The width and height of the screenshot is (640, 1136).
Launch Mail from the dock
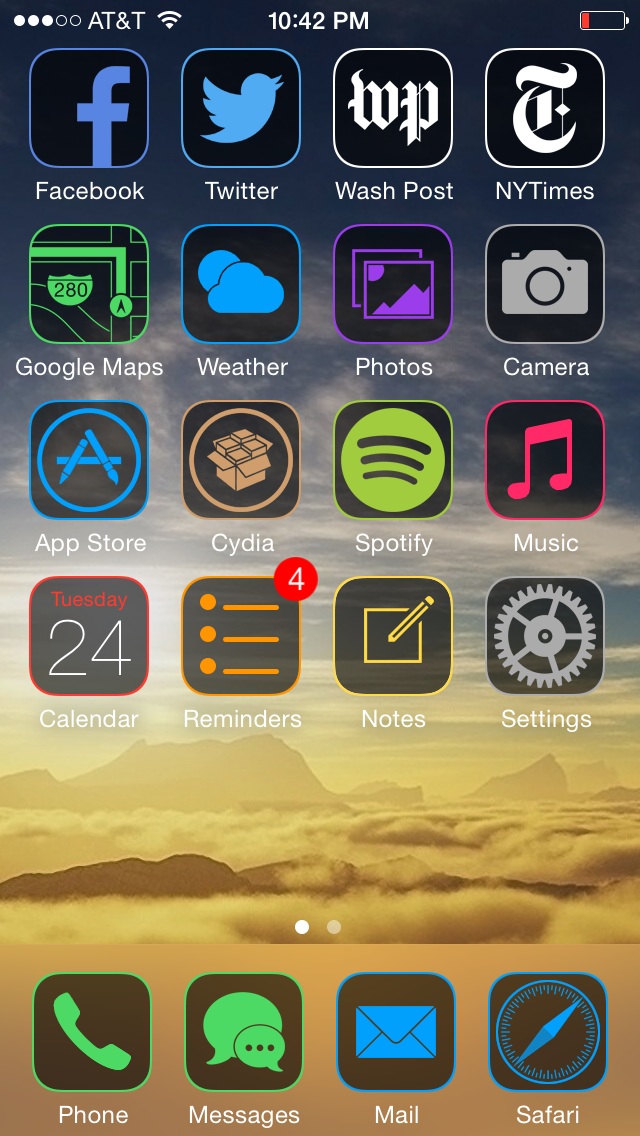coord(396,1032)
